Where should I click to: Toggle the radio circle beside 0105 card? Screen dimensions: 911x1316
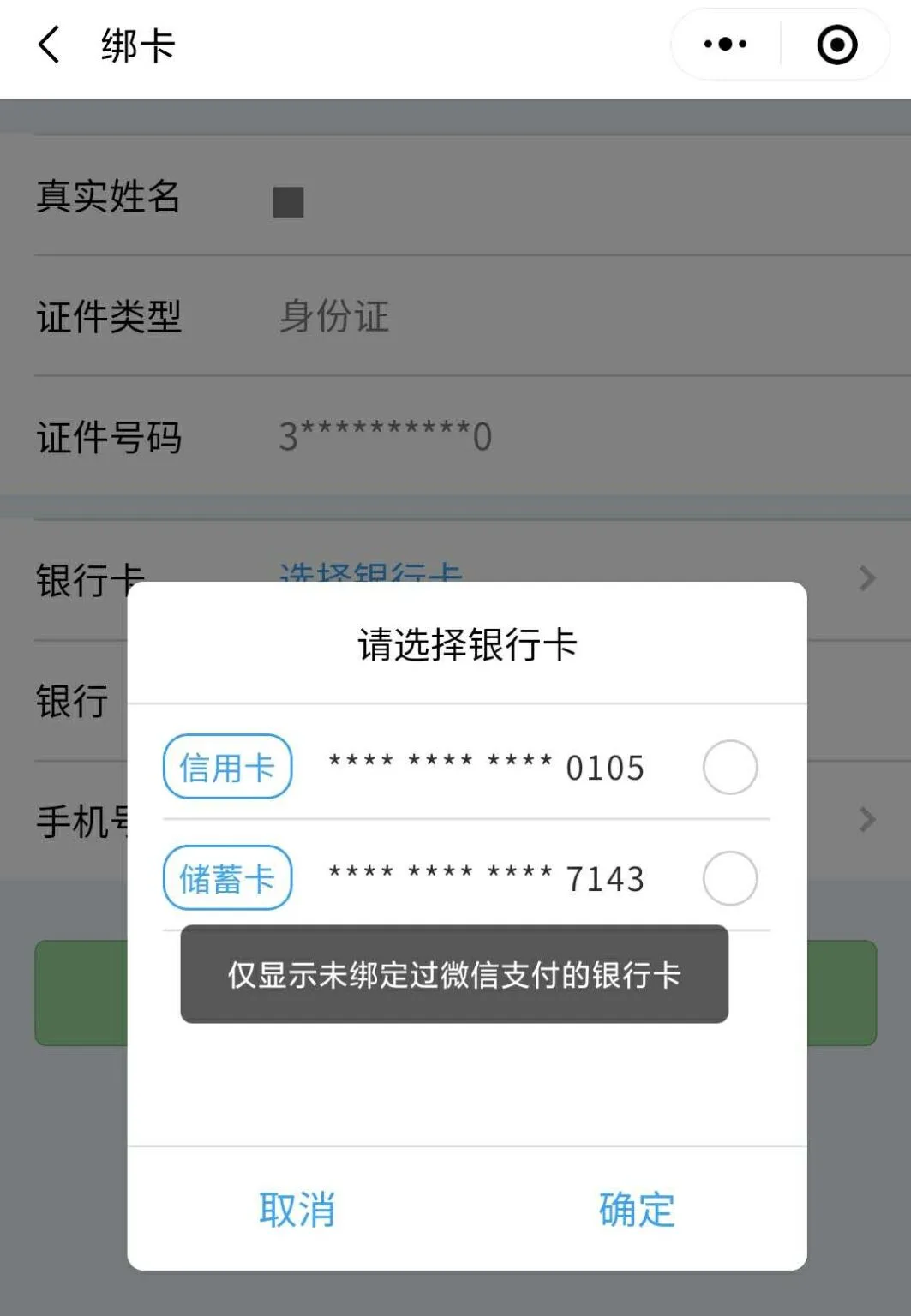(x=729, y=768)
